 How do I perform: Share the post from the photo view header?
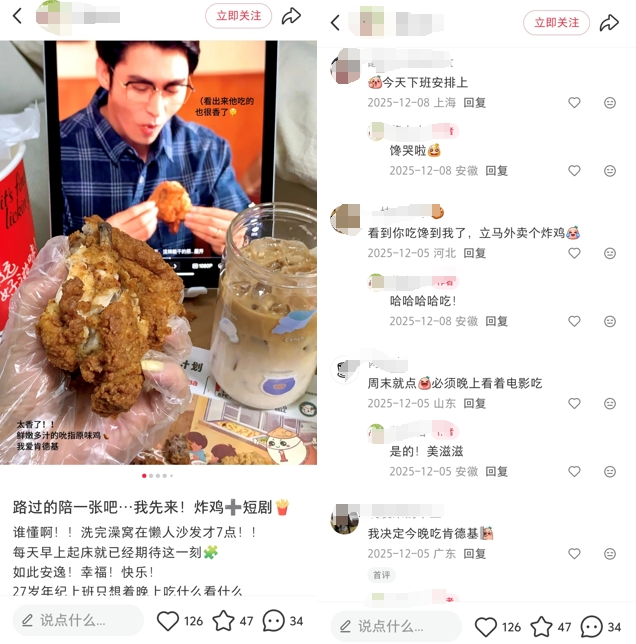tap(291, 16)
